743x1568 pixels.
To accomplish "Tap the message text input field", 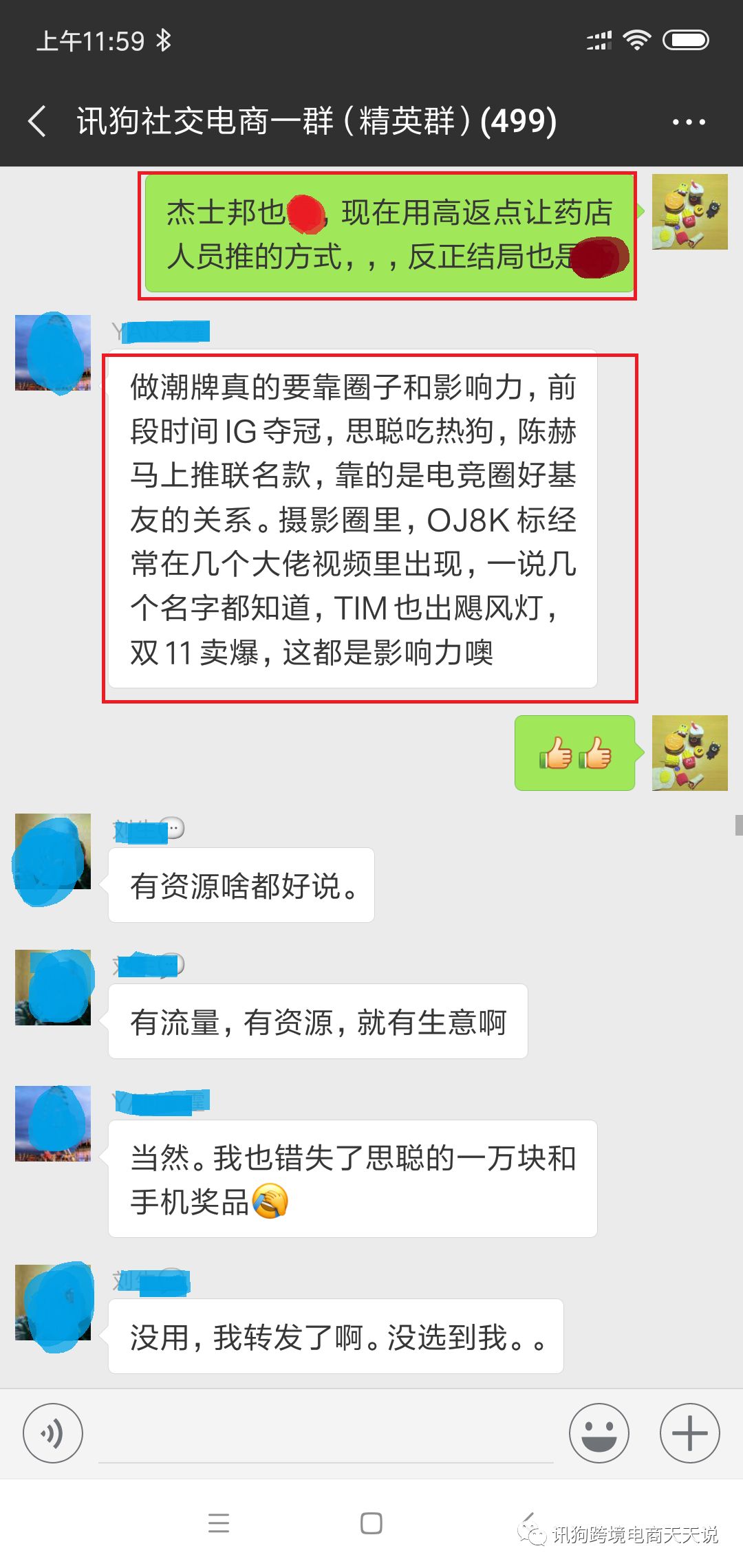I will click(325, 1435).
